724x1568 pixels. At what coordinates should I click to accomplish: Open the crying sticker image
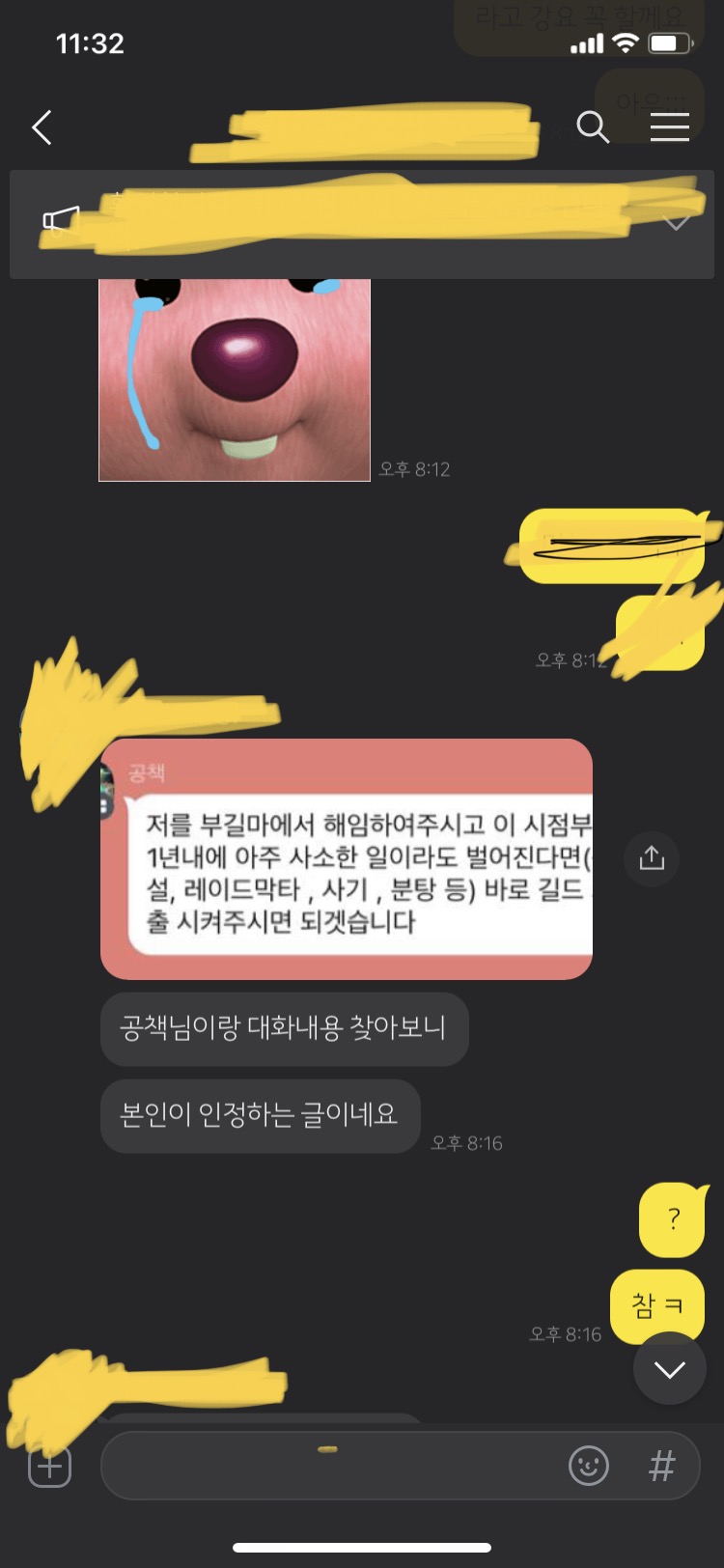pyautogui.click(x=235, y=378)
